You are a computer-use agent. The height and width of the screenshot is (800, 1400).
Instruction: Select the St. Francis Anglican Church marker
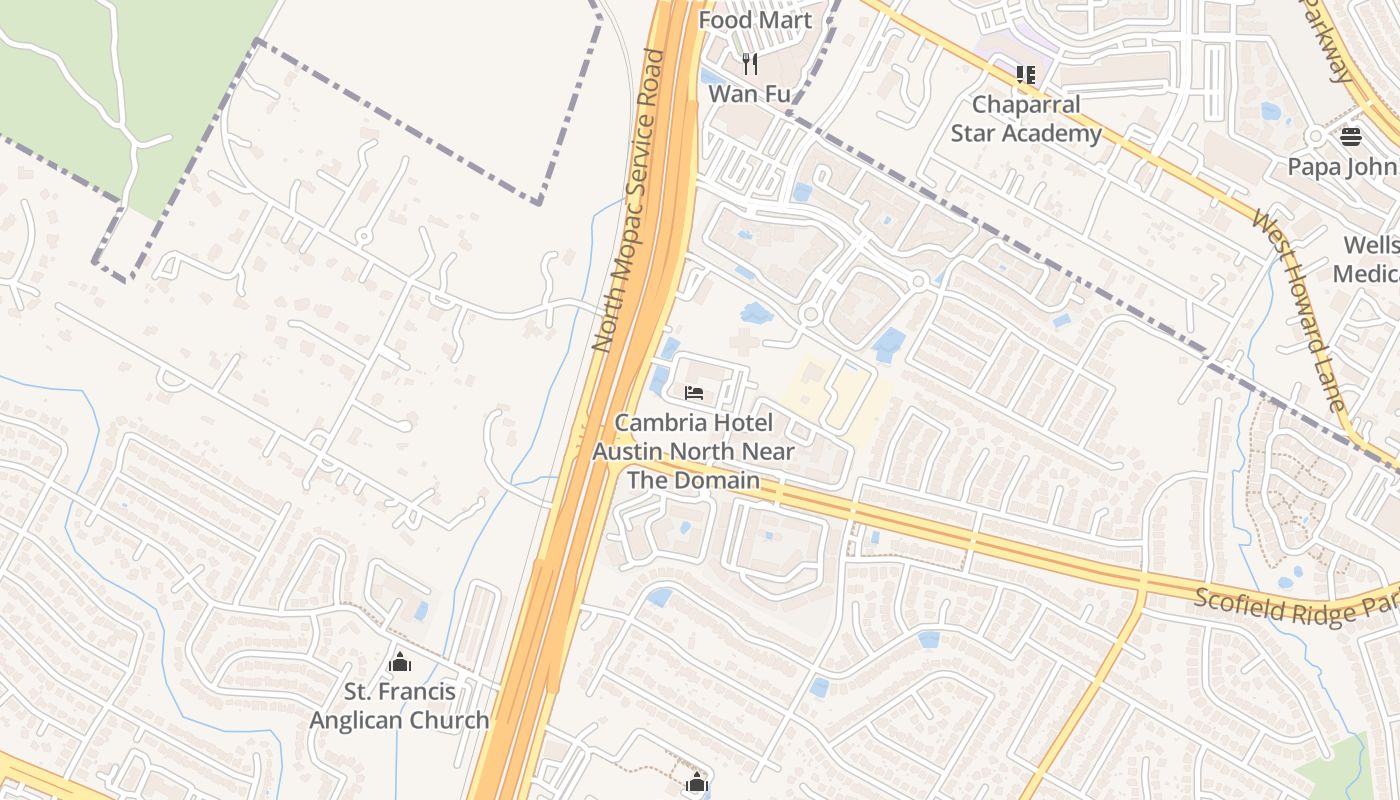pos(400,662)
